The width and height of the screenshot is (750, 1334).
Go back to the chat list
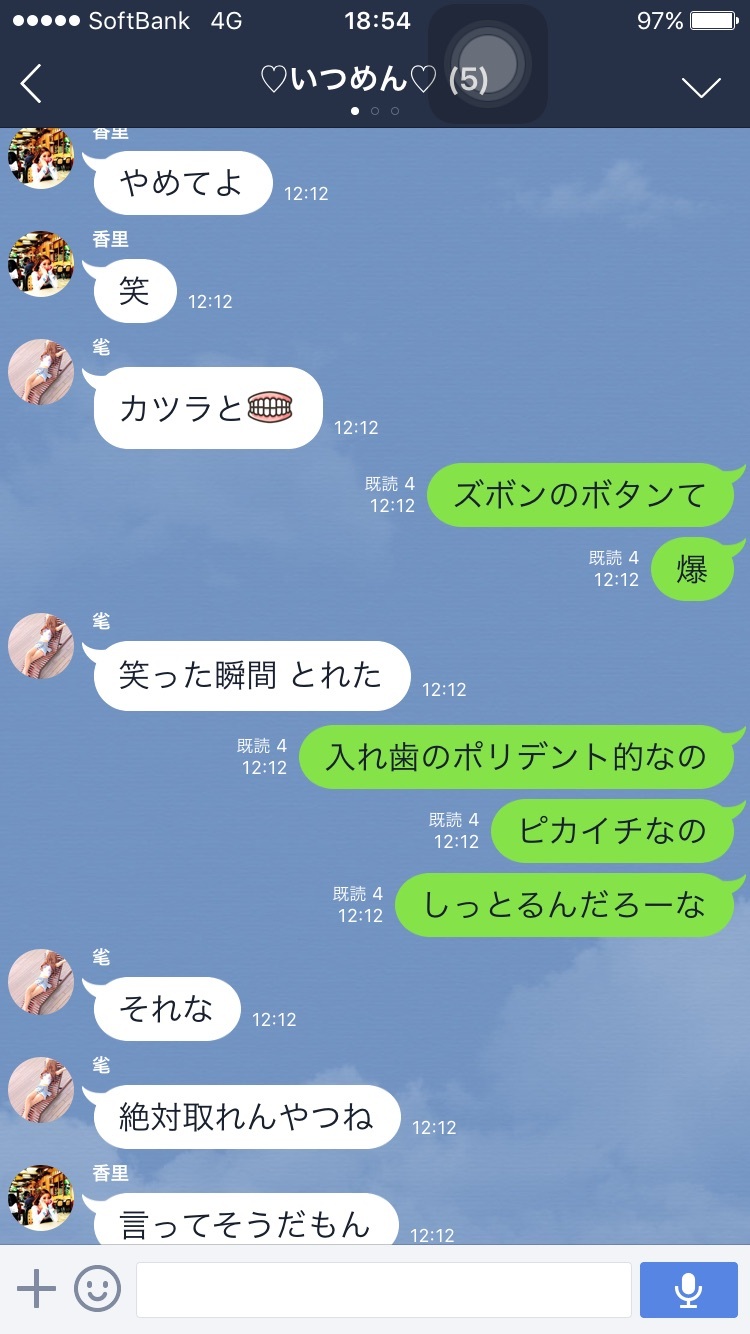(31, 85)
